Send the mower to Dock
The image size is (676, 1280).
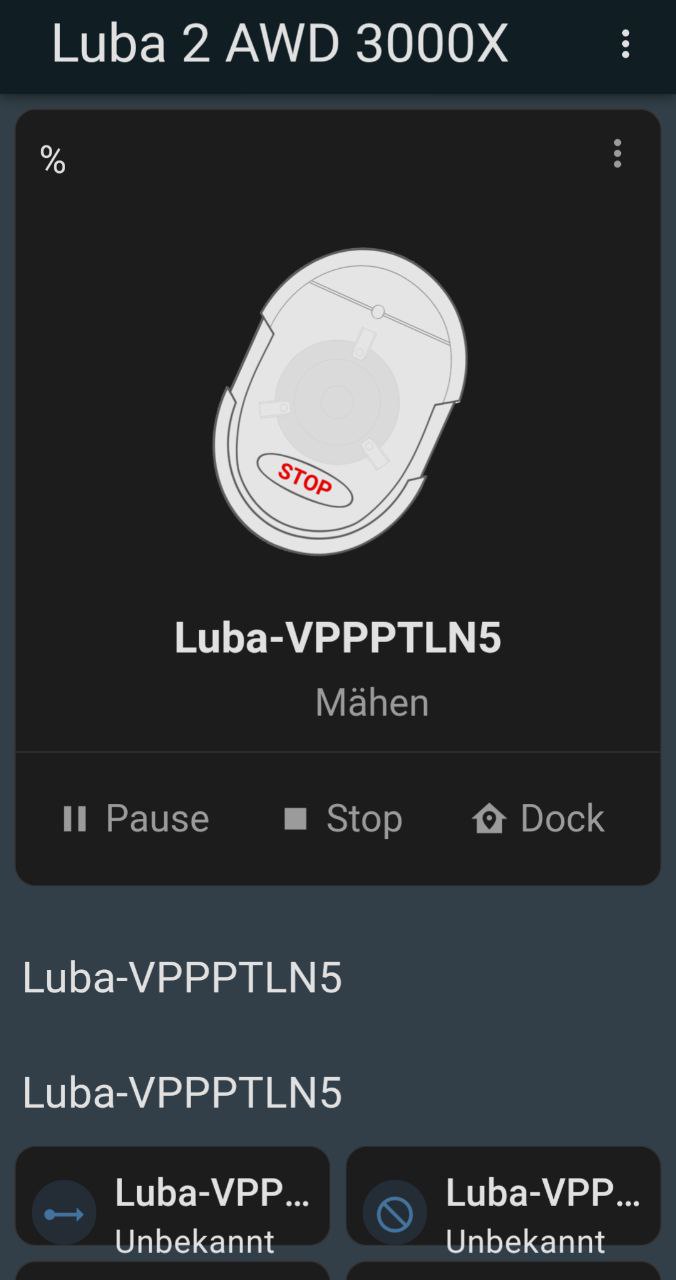point(539,818)
